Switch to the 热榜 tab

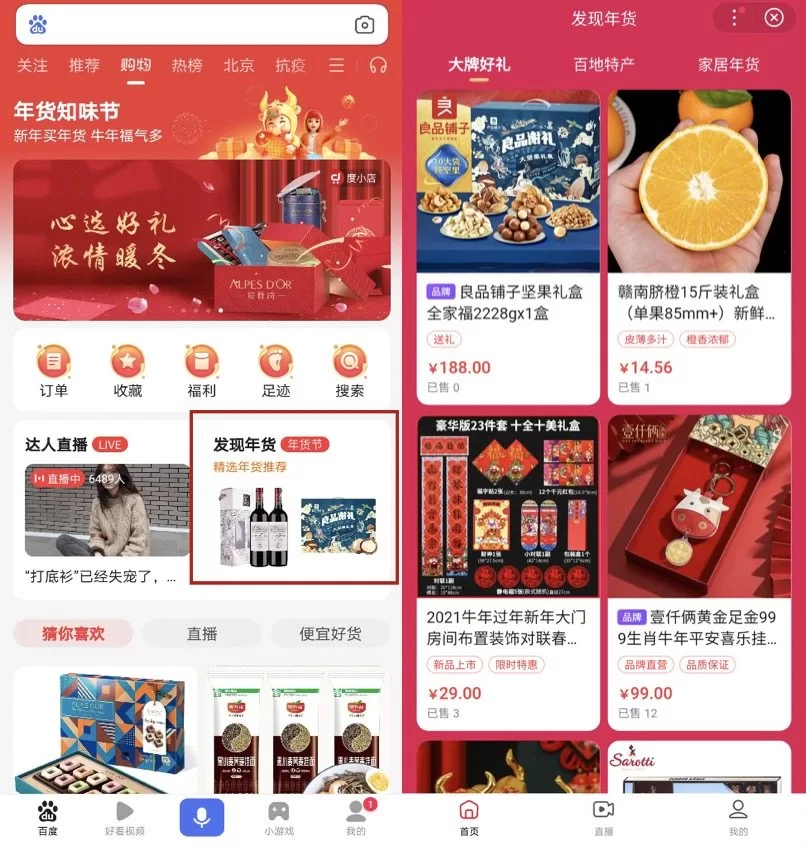(x=187, y=65)
